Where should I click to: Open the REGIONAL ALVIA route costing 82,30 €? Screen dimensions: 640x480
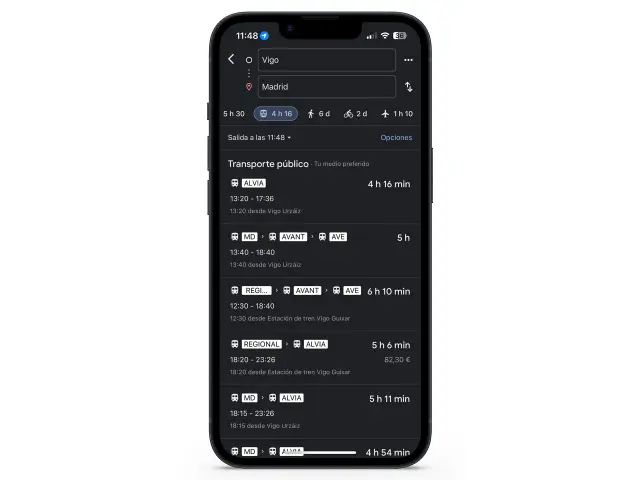coord(320,357)
